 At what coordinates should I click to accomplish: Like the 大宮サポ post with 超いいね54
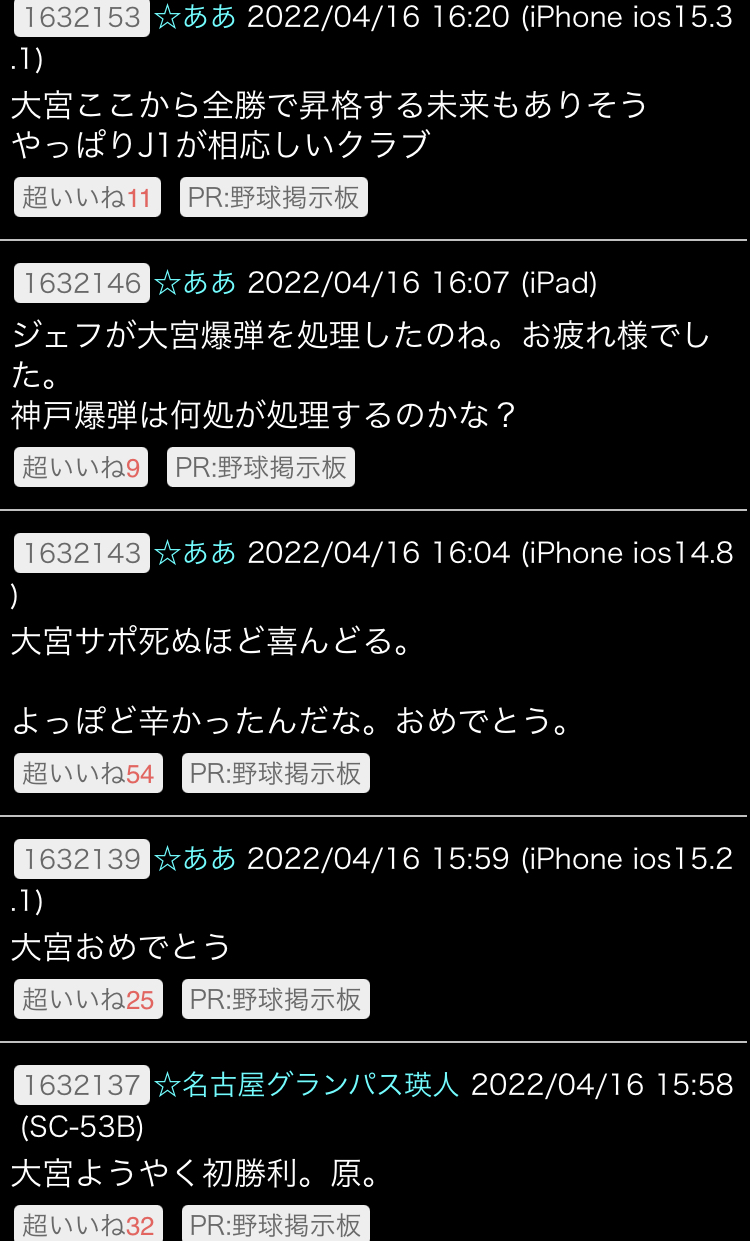88,773
